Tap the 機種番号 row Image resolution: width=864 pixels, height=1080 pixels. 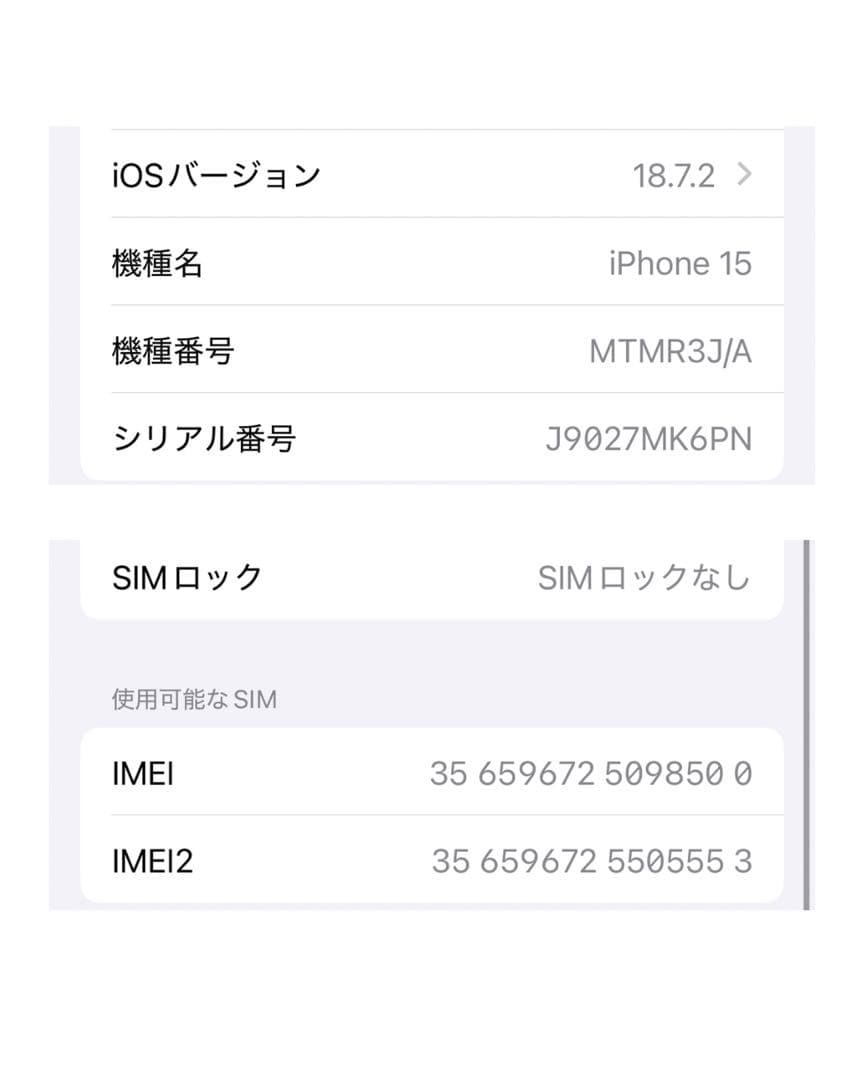pyautogui.click(x=430, y=351)
